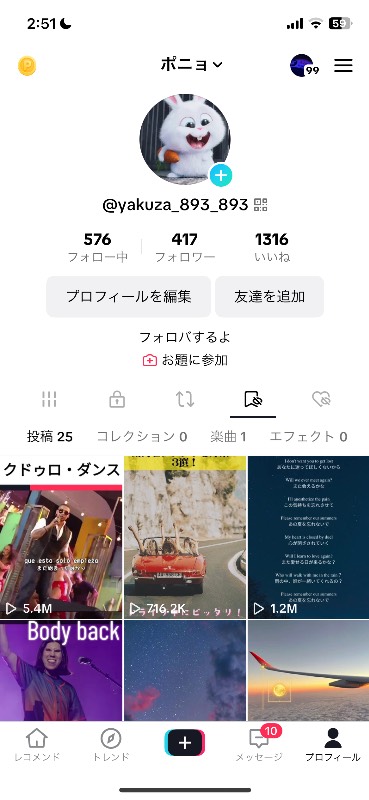This screenshot has width=369, height=800.
Task: Show the QR code next to the username
Action: [260, 205]
